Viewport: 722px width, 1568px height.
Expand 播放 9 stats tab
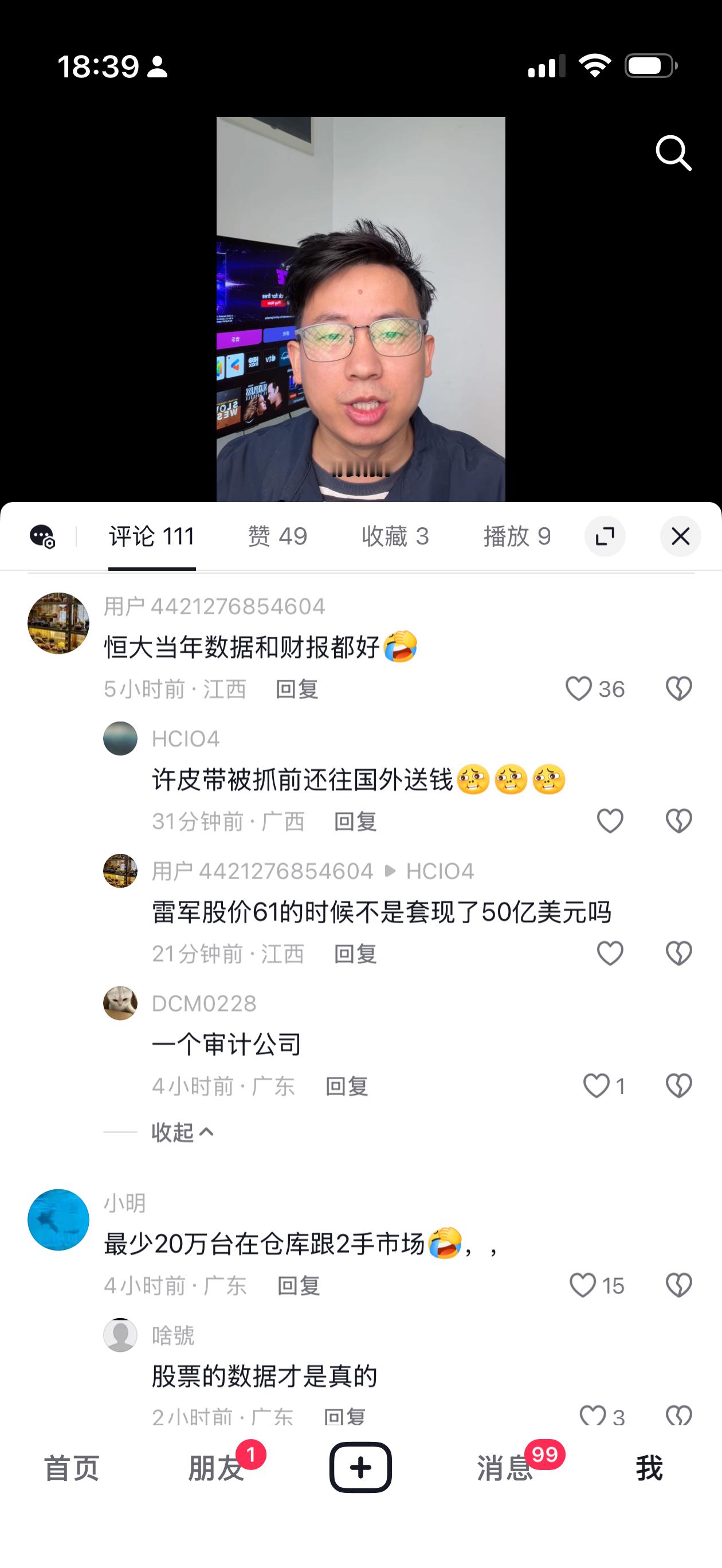pyautogui.click(x=517, y=536)
